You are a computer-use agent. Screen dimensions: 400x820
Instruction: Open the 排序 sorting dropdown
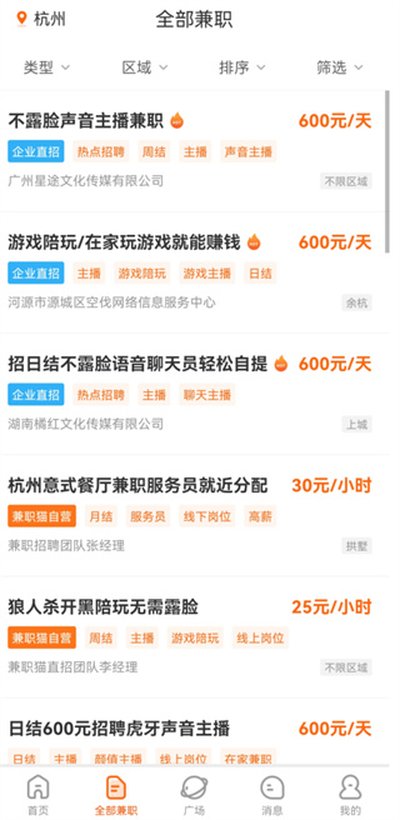(x=242, y=67)
